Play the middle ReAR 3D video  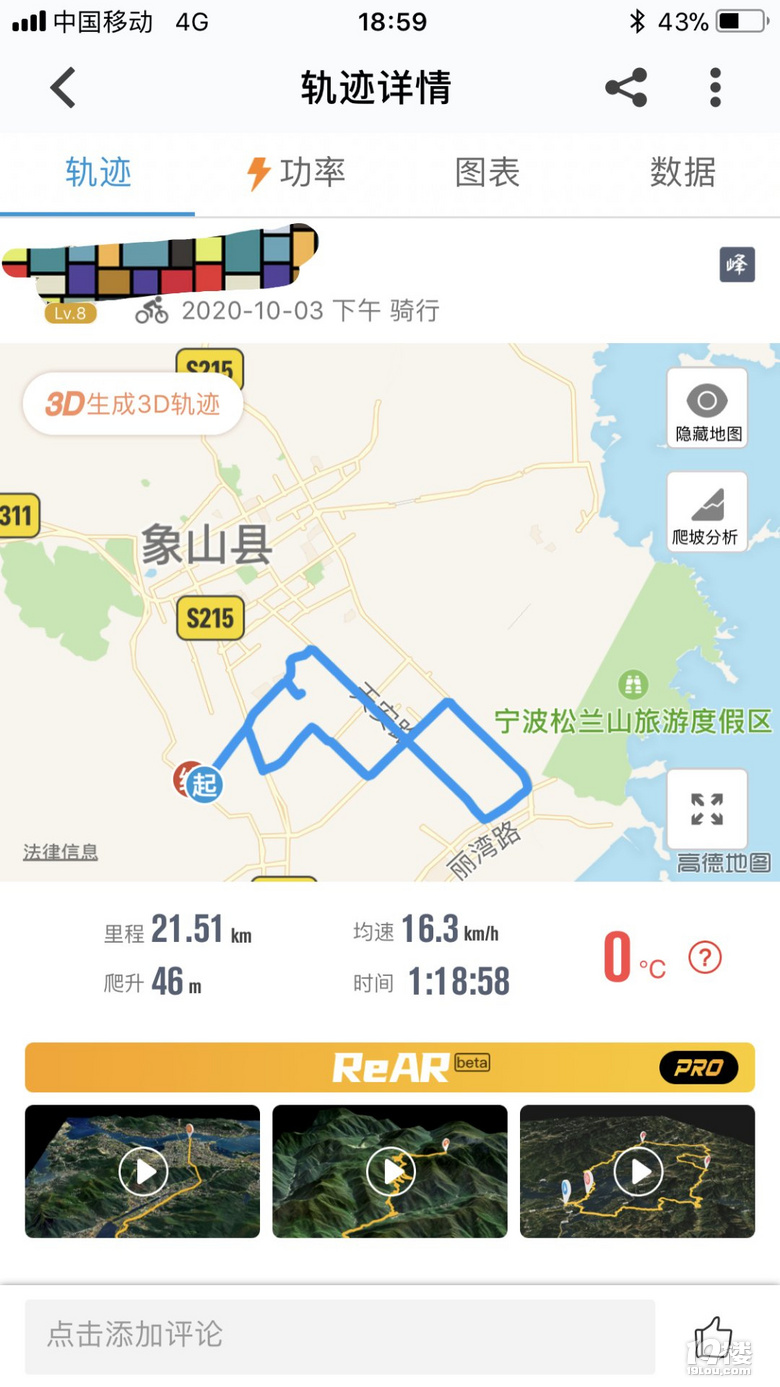tap(390, 1171)
